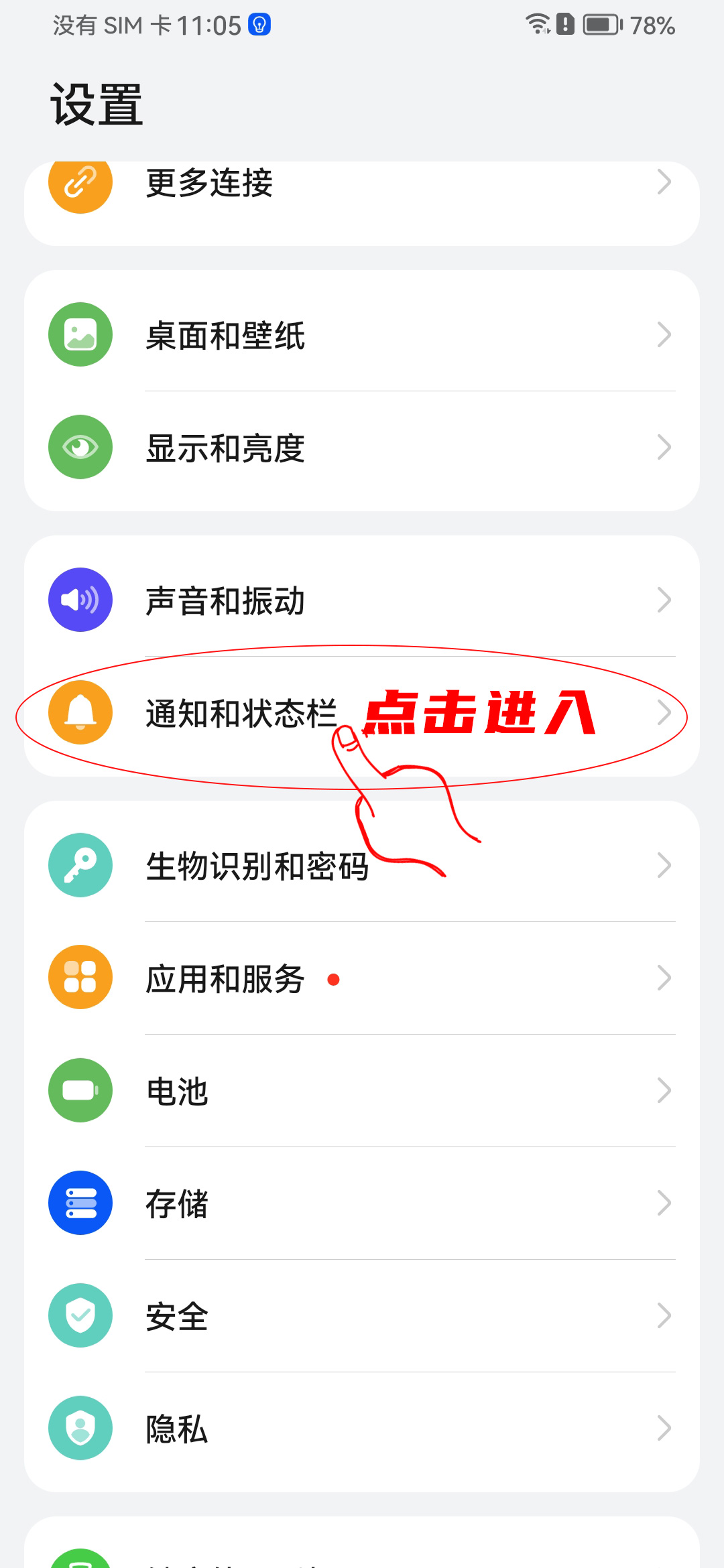The height and width of the screenshot is (1568, 724).
Task: Open 存储 settings
Action: pyautogui.click(x=362, y=1203)
